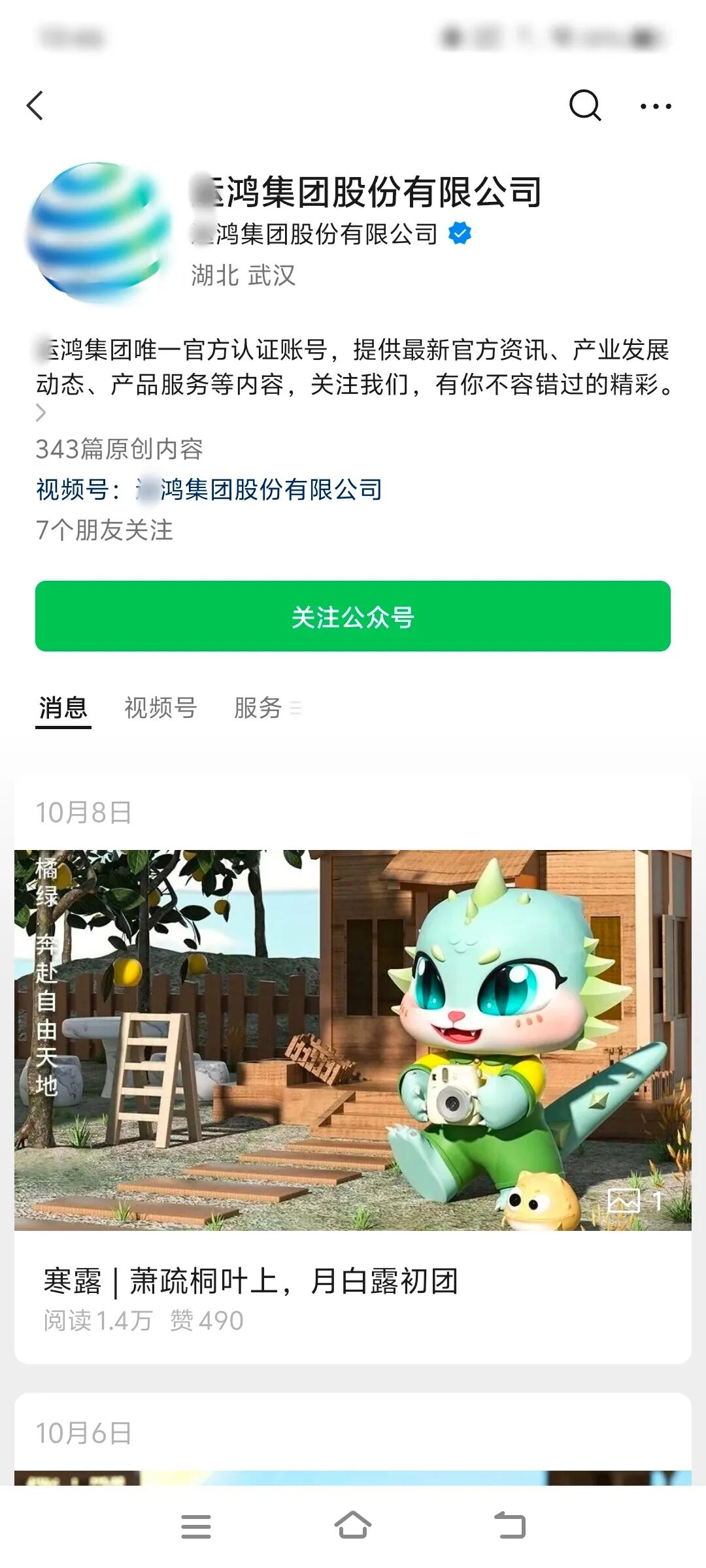
Task: Tap 关注公众号 to follow the account
Action: [x=353, y=616]
